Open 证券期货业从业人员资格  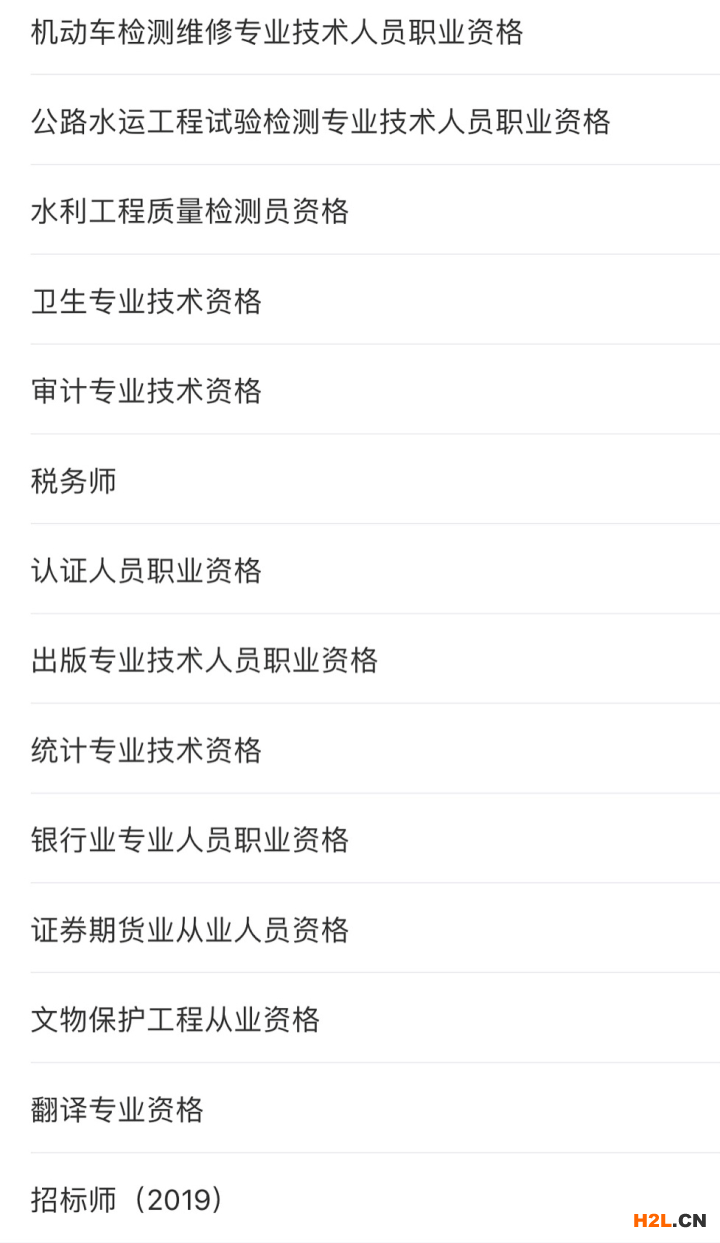360,929
